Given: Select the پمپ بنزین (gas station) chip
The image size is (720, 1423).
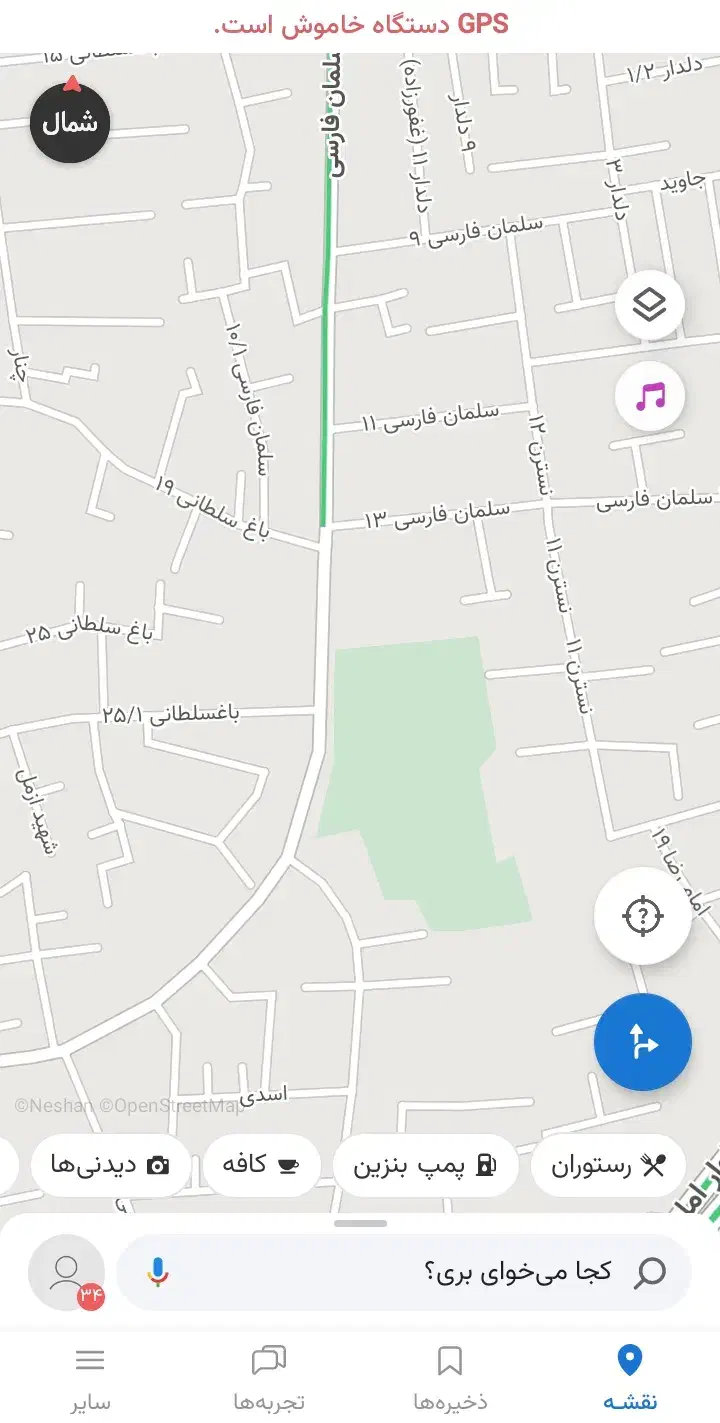Looking at the screenshot, I should (x=427, y=1165).
